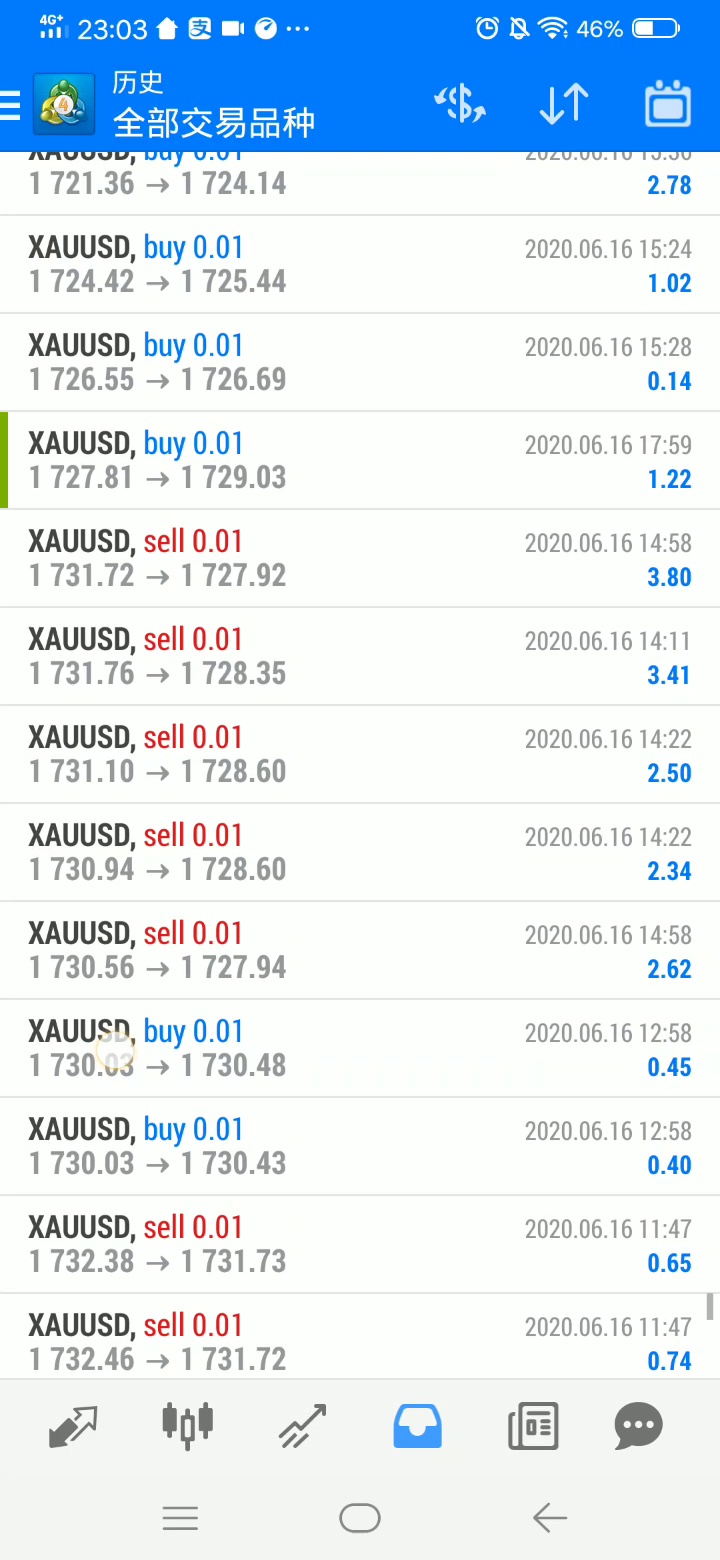720x1560 pixels.
Task: Open the sell trade with 2.50 profit
Action: pos(360,755)
